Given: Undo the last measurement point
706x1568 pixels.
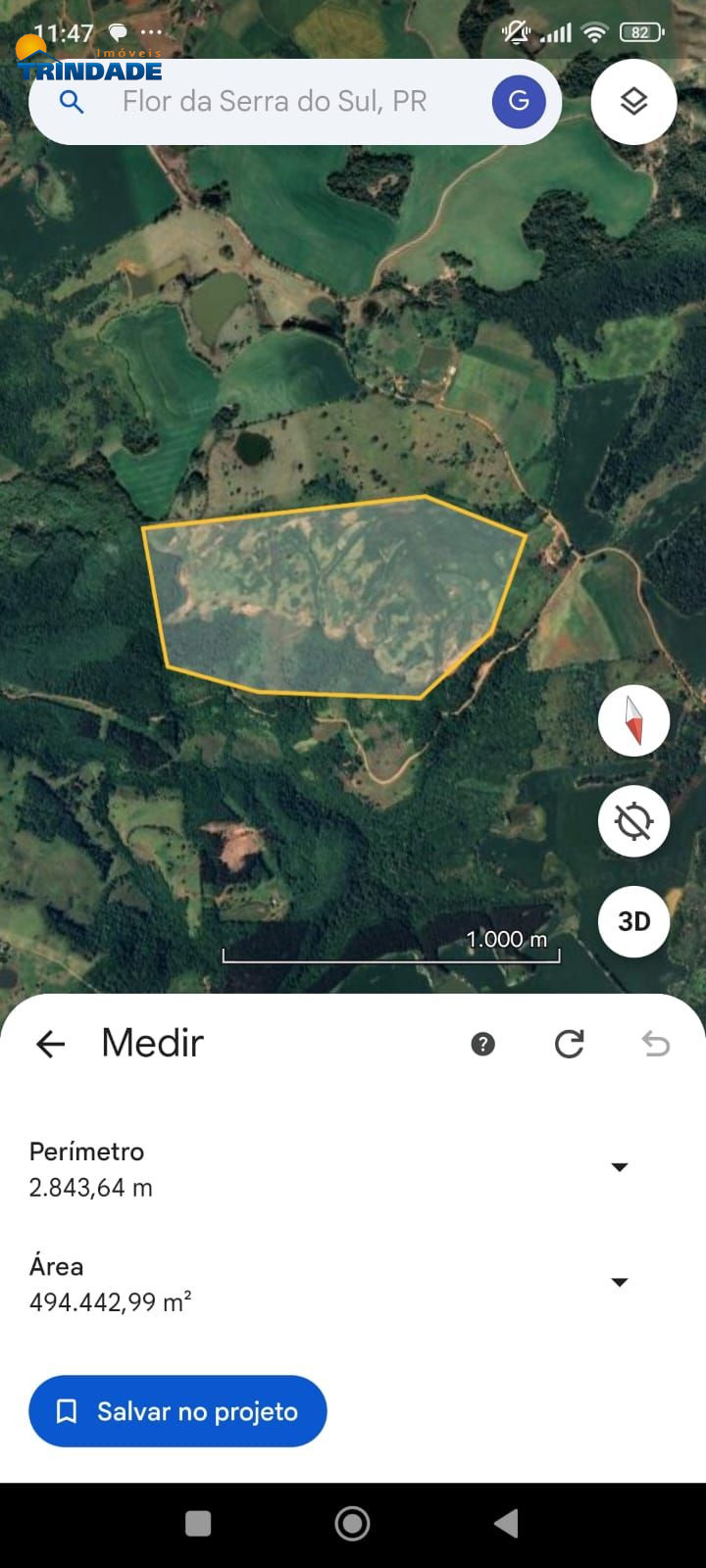Looking at the screenshot, I should click(655, 1044).
